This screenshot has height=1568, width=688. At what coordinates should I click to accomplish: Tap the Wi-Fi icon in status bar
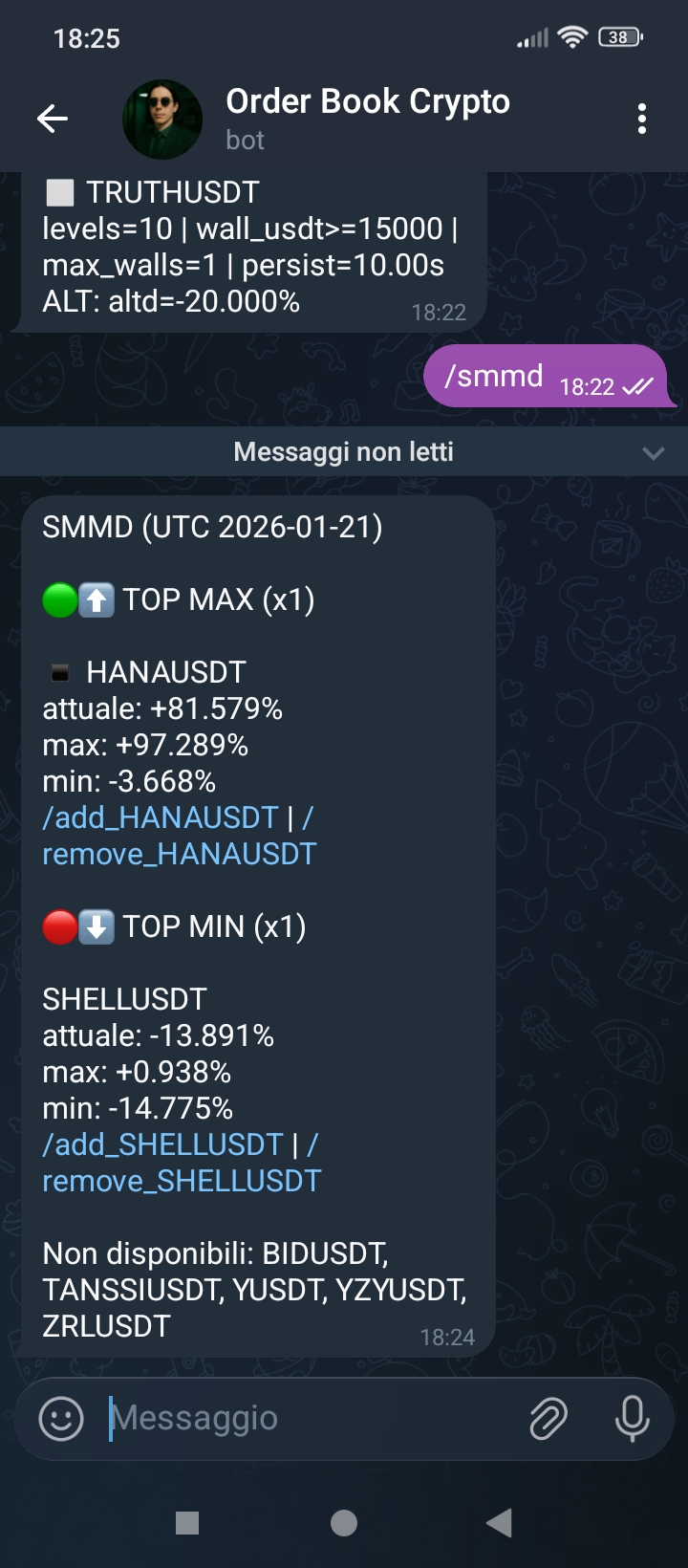[570, 37]
